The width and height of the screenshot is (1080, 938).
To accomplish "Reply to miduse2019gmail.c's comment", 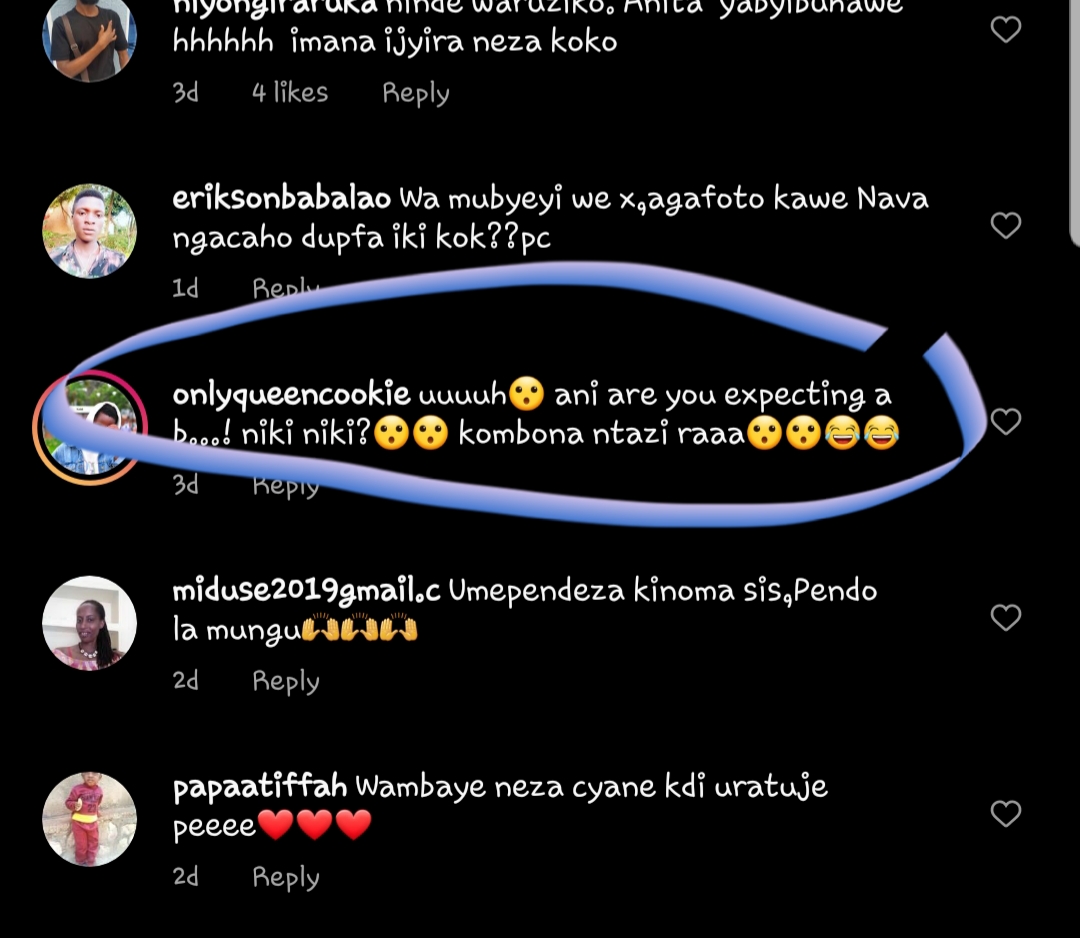I will [x=285, y=681].
